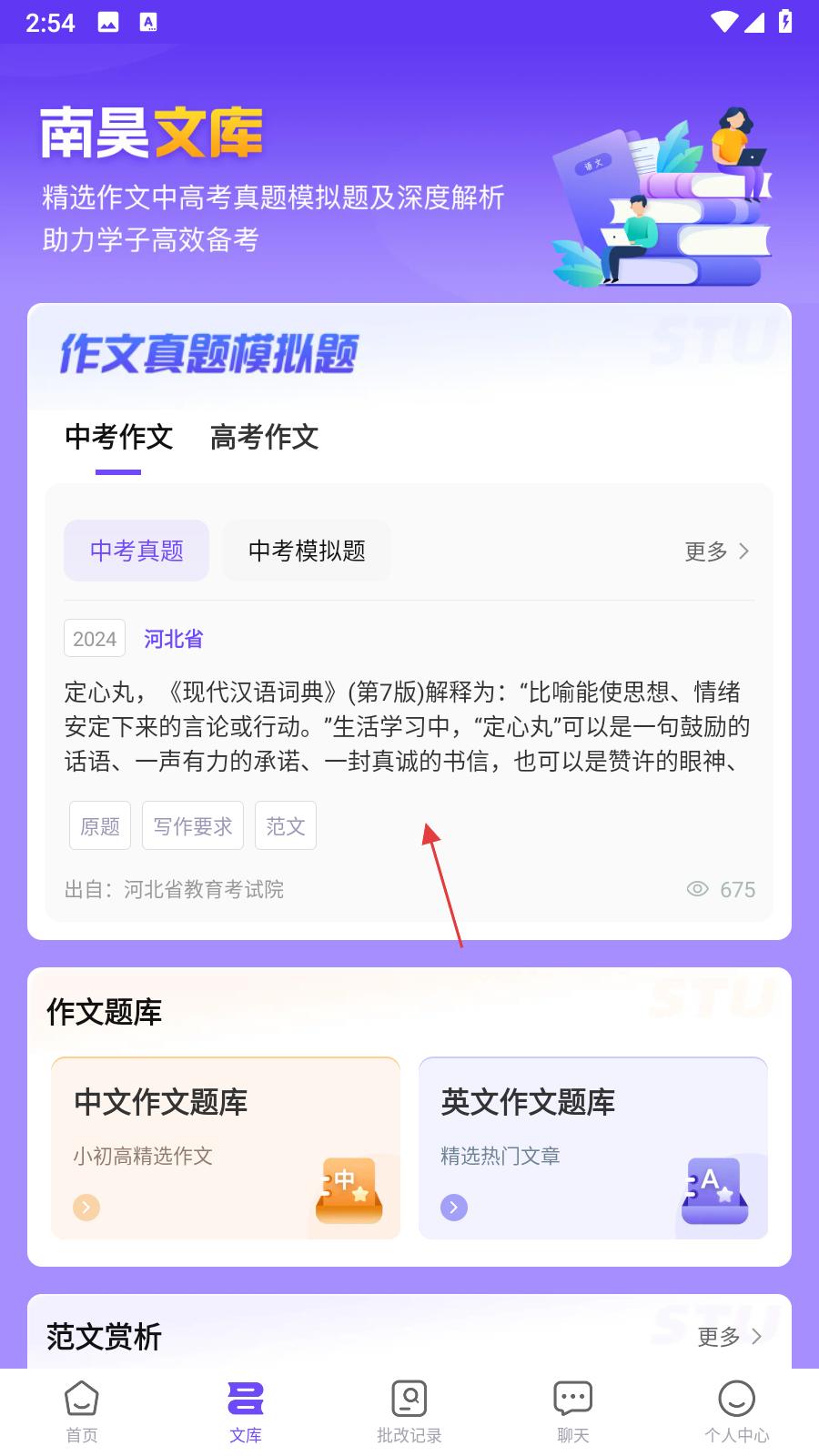
Task: Open the 批改记录 tab
Action: (409, 1411)
